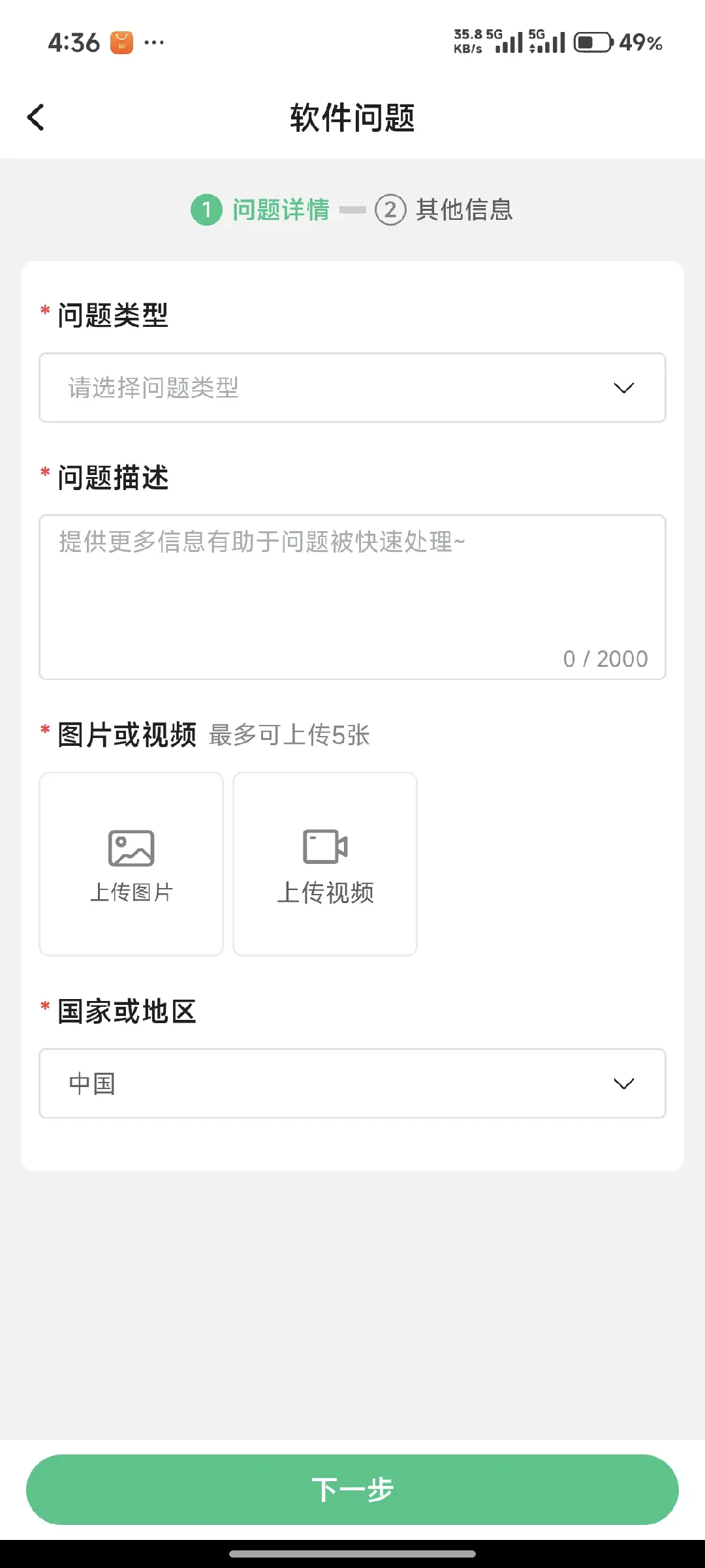This screenshot has width=705, height=1568.
Task: Choose 上传视频 to attach a video
Action: pyautogui.click(x=325, y=864)
